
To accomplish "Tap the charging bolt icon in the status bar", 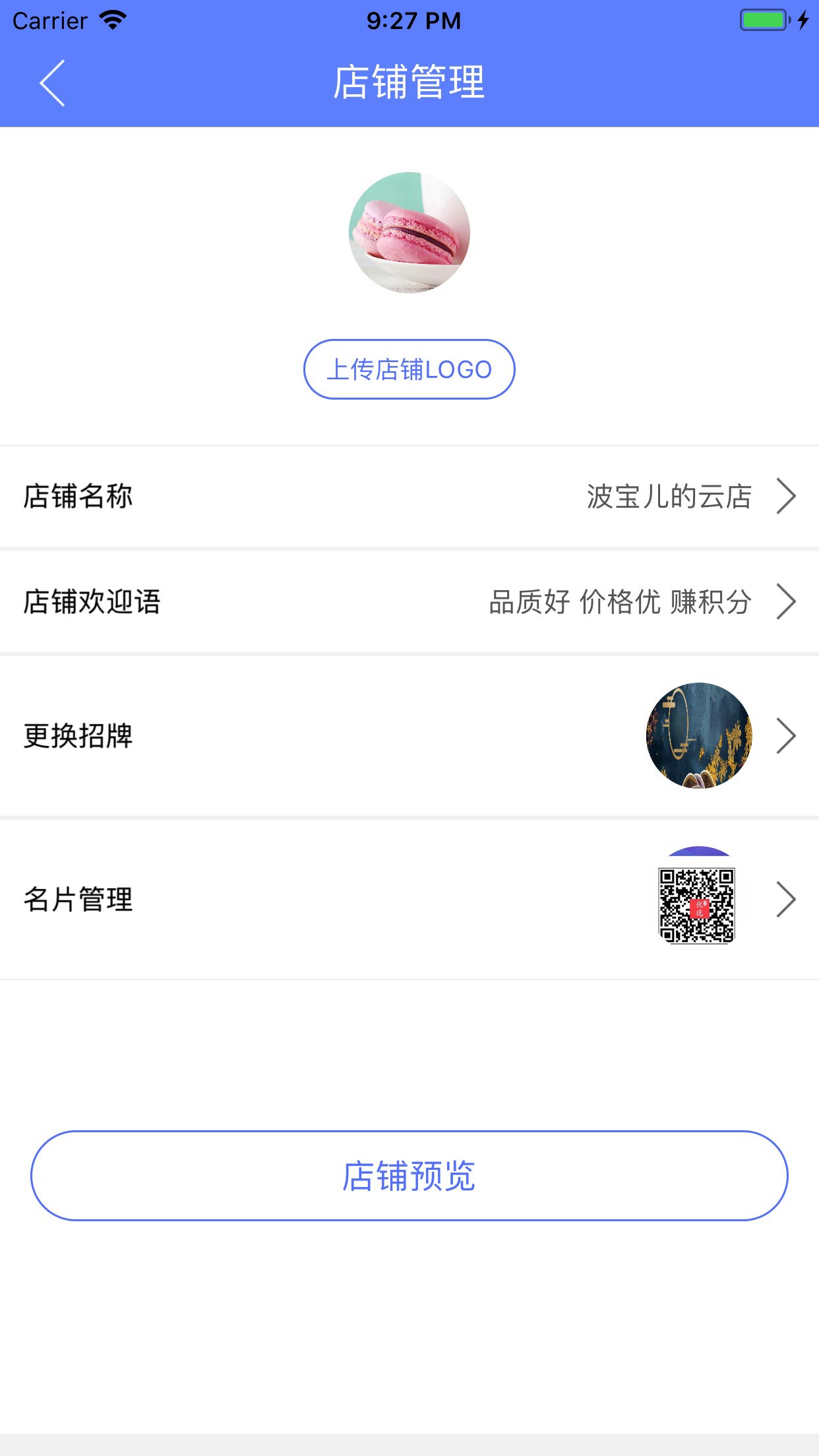I will click(803, 20).
